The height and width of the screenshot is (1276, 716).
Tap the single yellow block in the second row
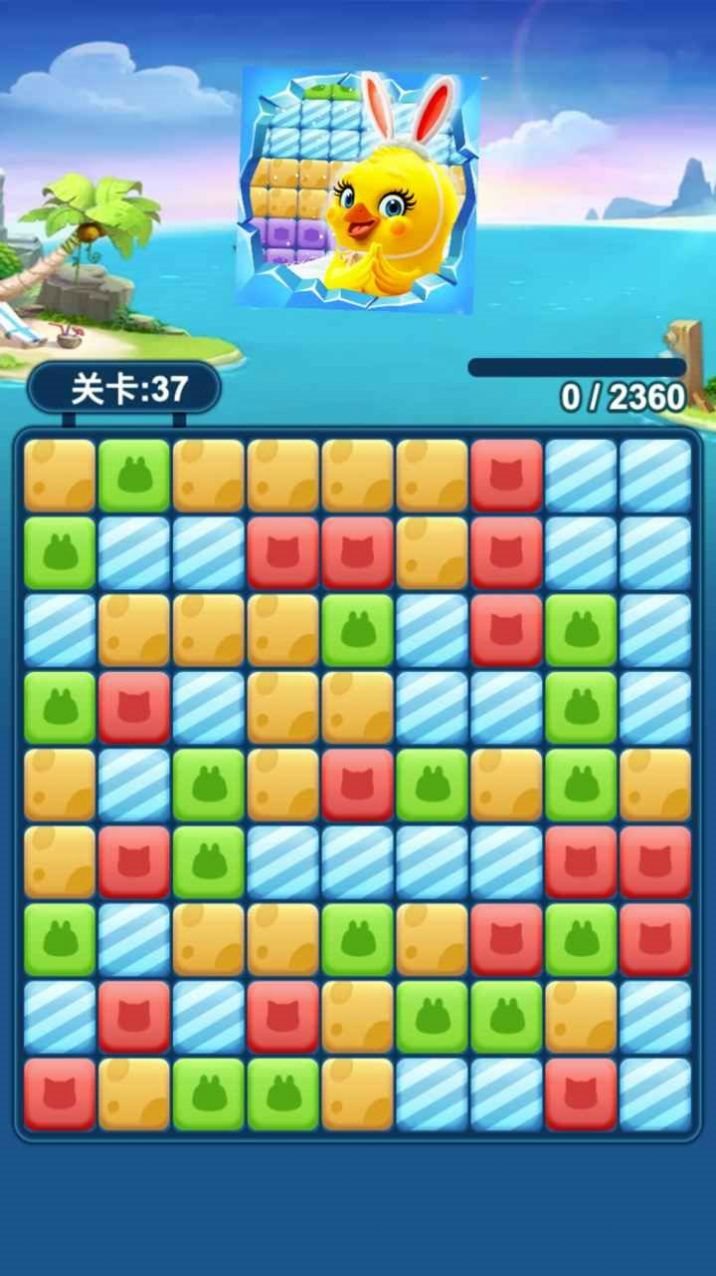432,552
